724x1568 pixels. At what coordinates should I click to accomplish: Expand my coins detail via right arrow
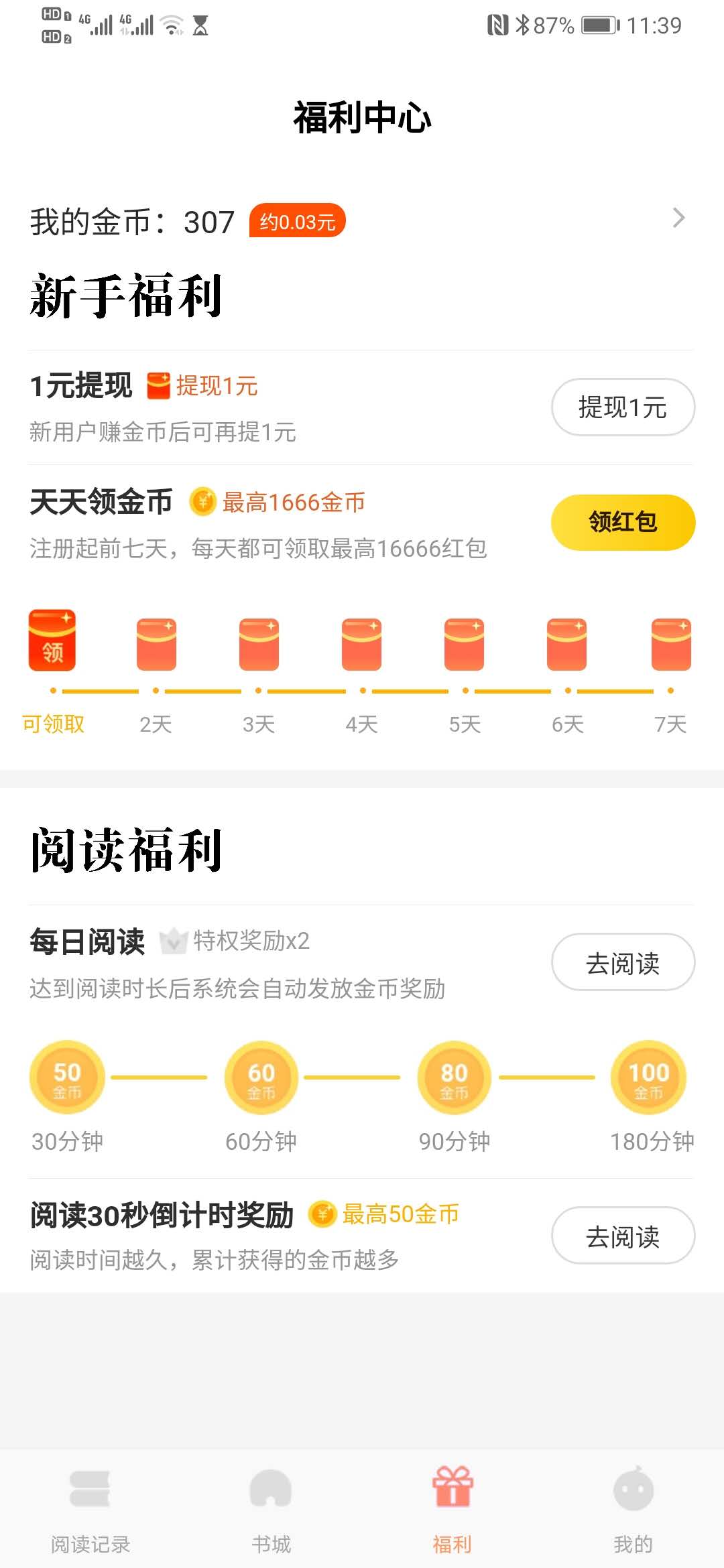[x=680, y=219]
